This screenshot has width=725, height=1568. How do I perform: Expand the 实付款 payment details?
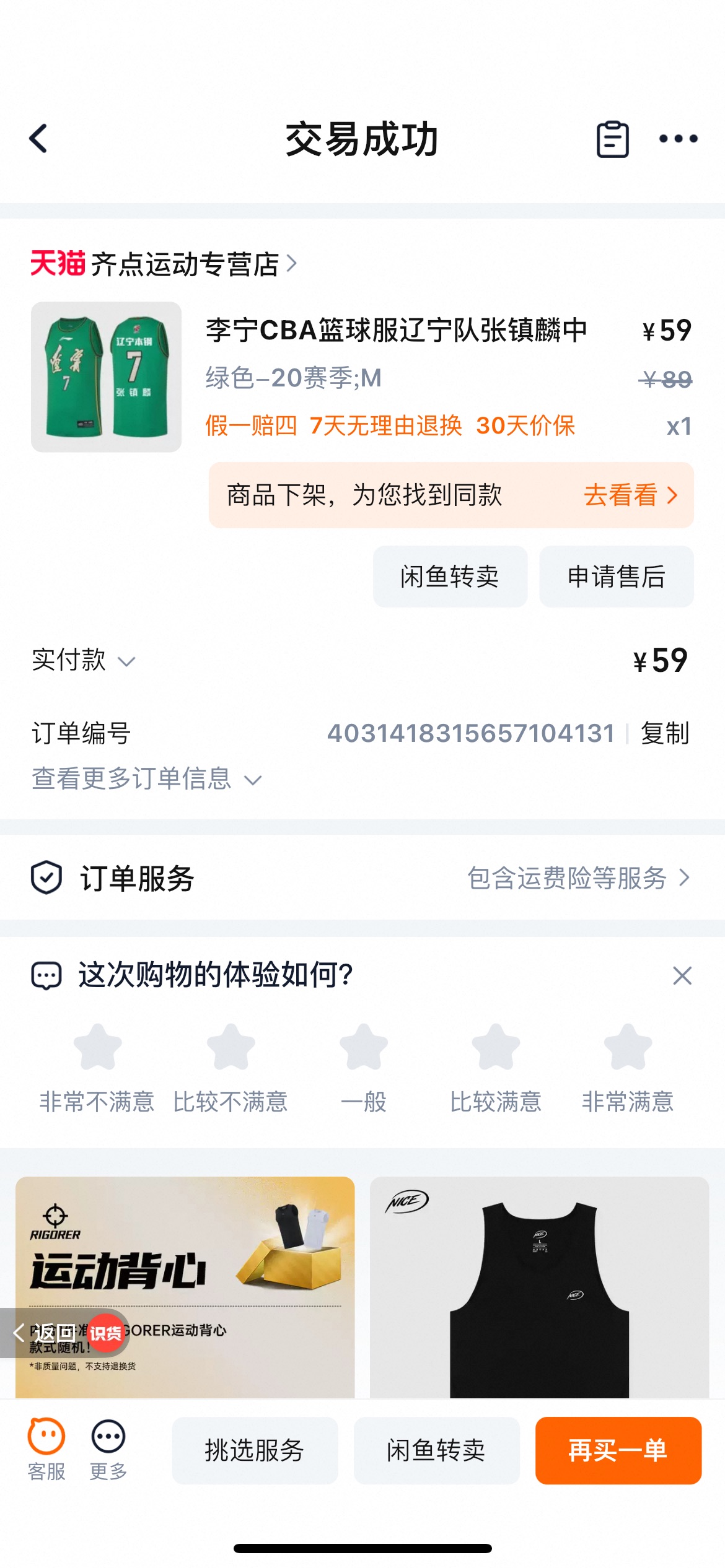click(83, 660)
